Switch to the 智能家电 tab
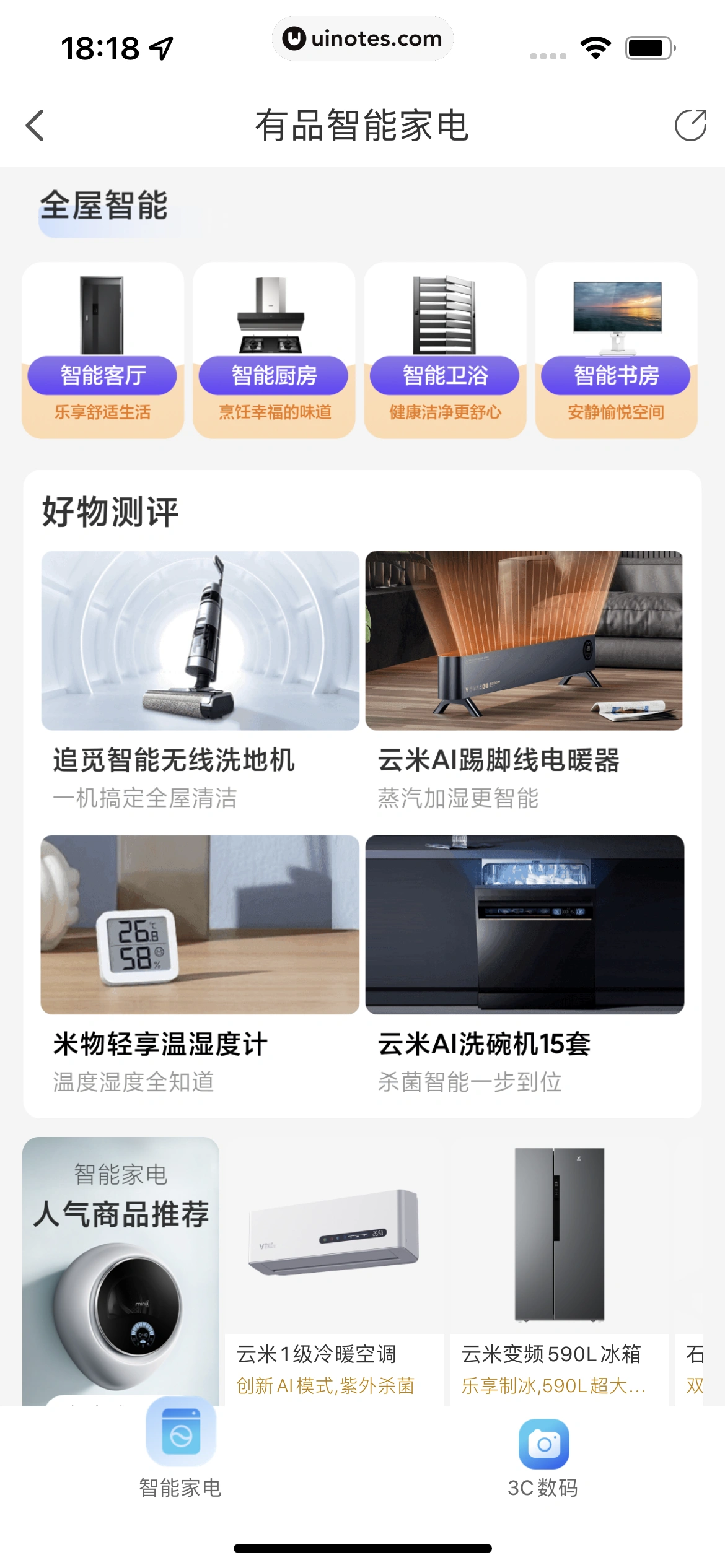Viewport: 725px width, 1568px height. point(180,1450)
